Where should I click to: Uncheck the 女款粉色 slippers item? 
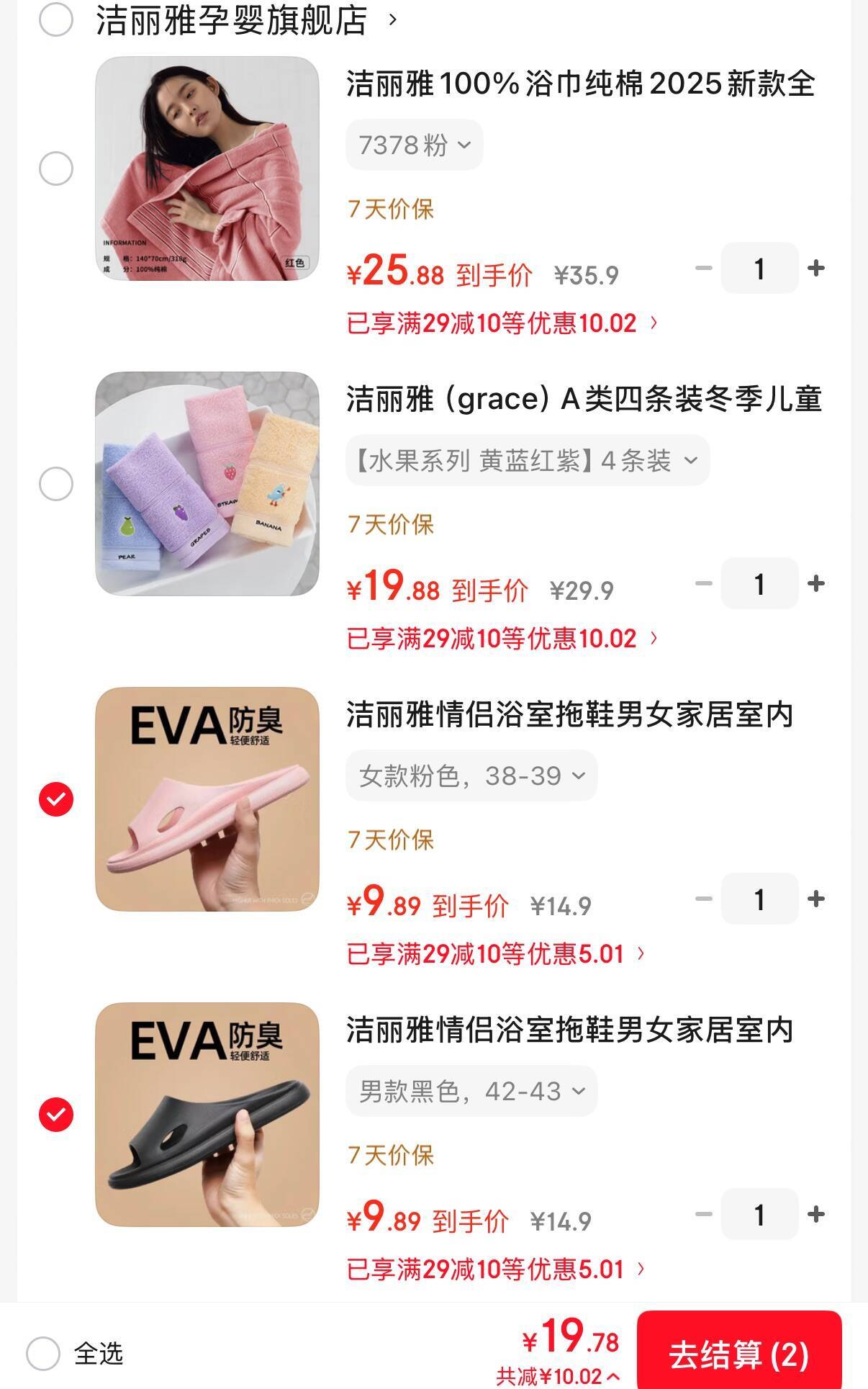(56, 799)
